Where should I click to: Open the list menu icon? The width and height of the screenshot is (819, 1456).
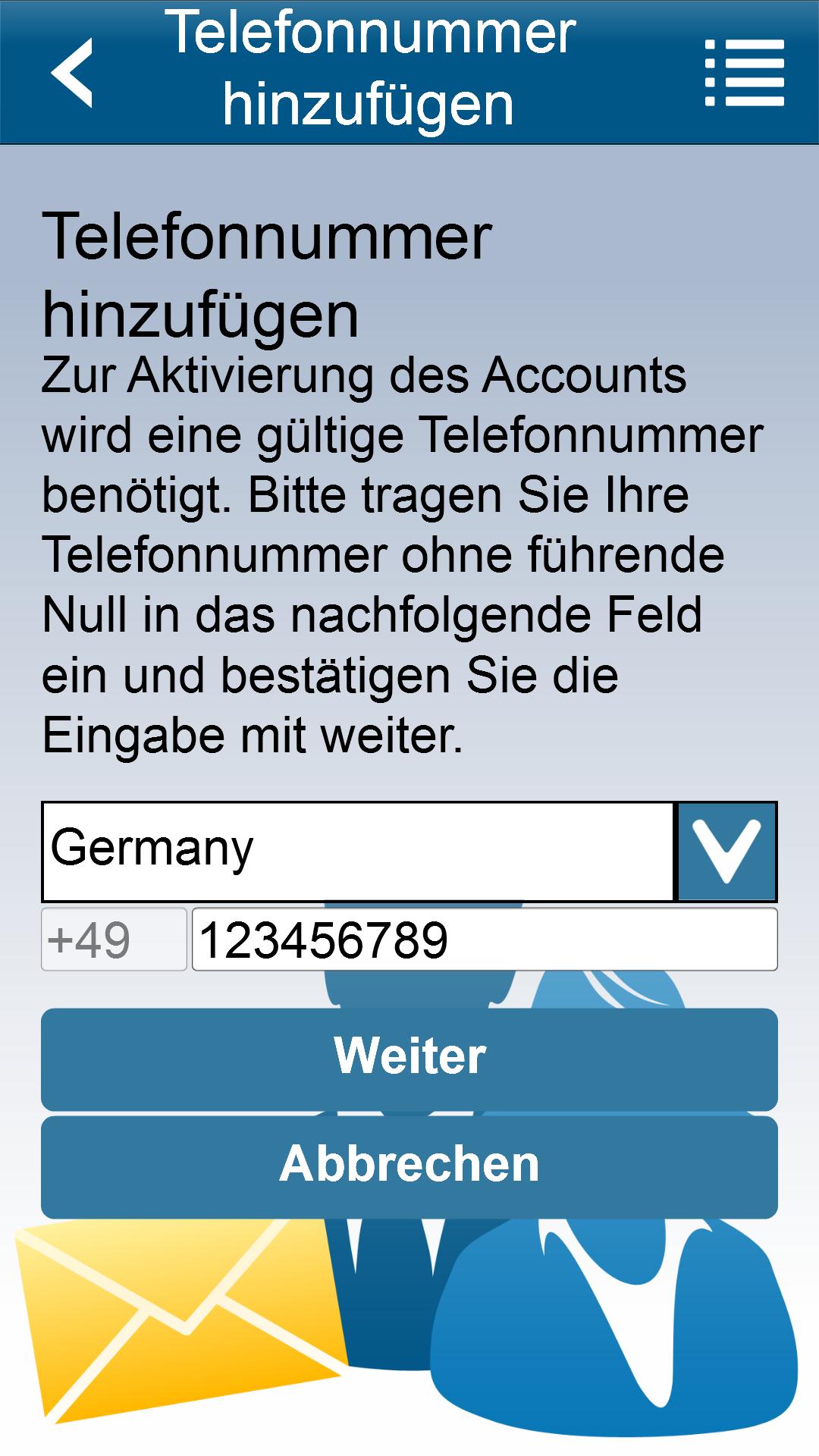point(745,73)
